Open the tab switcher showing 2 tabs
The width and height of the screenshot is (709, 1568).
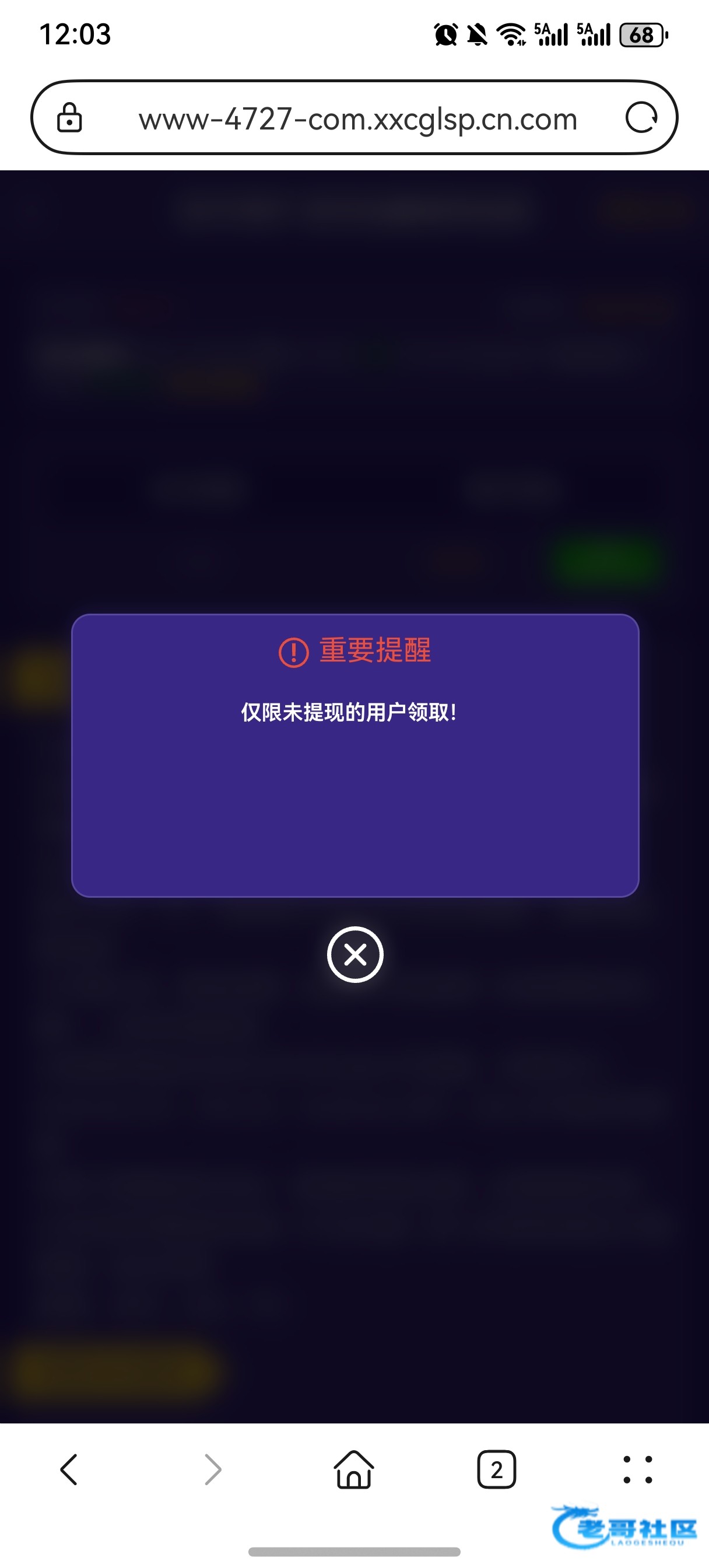(x=496, y=1469)
